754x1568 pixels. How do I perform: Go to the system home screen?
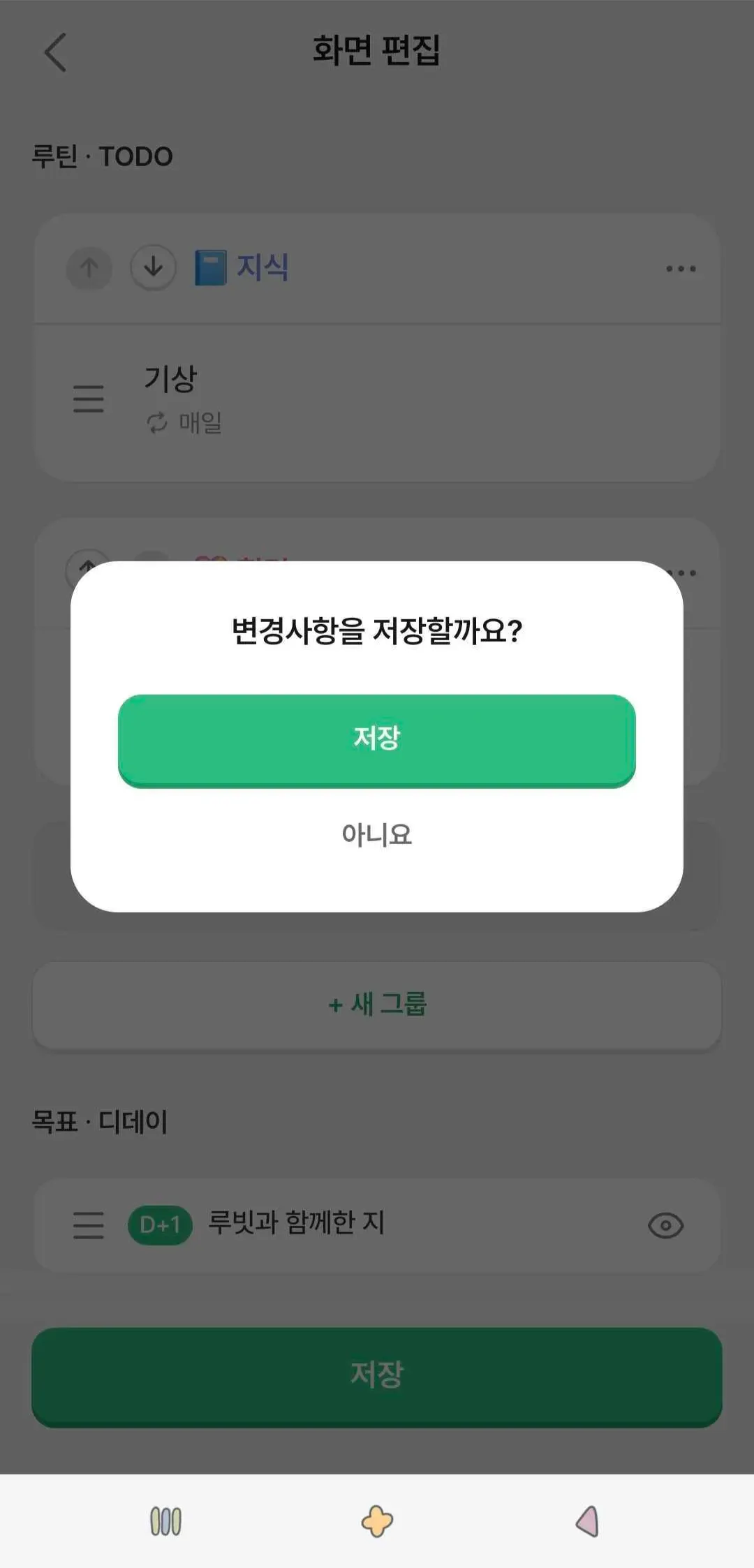pos(377,1521)
